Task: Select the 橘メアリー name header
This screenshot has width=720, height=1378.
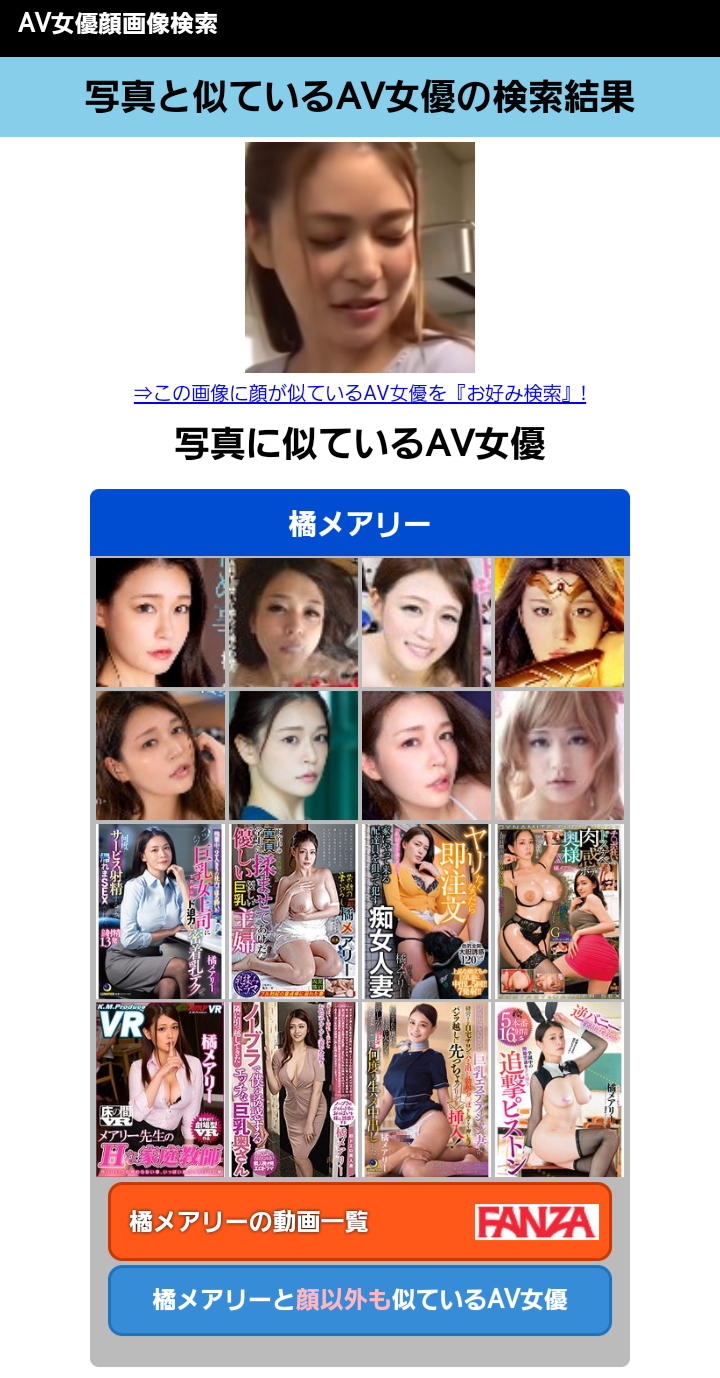Action: pyautogui.click(x=360, y=521)
